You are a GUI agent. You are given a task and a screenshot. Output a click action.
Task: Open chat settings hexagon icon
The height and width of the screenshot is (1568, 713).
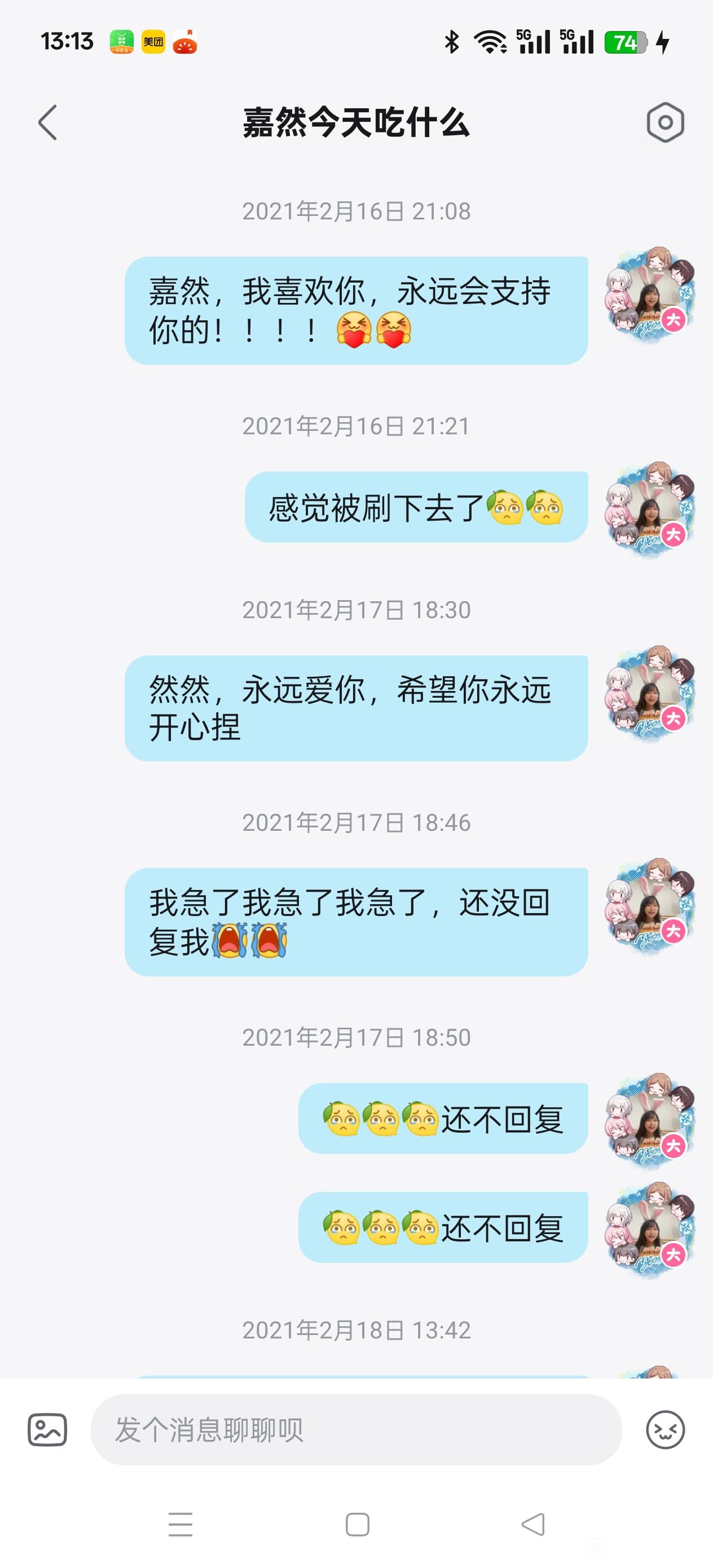tap(665, 122)
